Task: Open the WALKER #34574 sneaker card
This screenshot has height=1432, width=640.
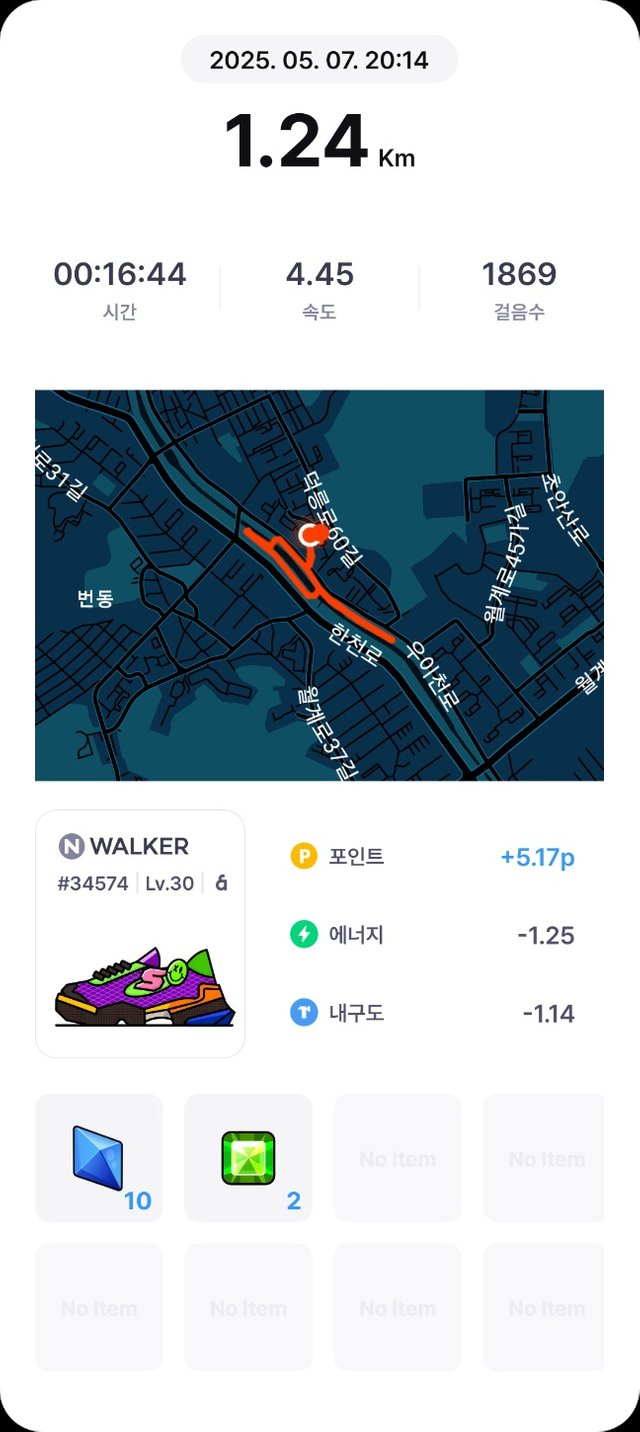Action: pyautogui.click(x=140, y=933)
